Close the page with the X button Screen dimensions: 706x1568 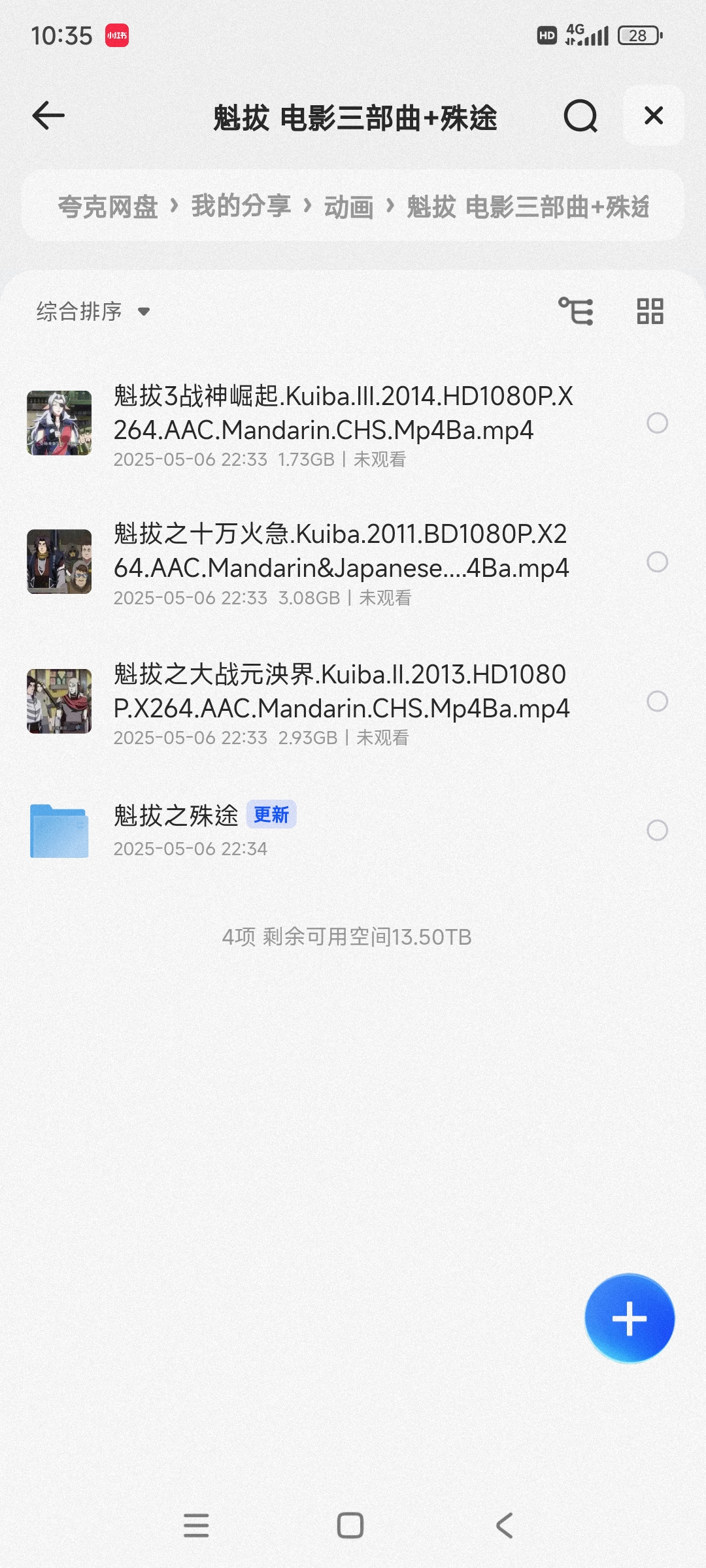[654, 116]
